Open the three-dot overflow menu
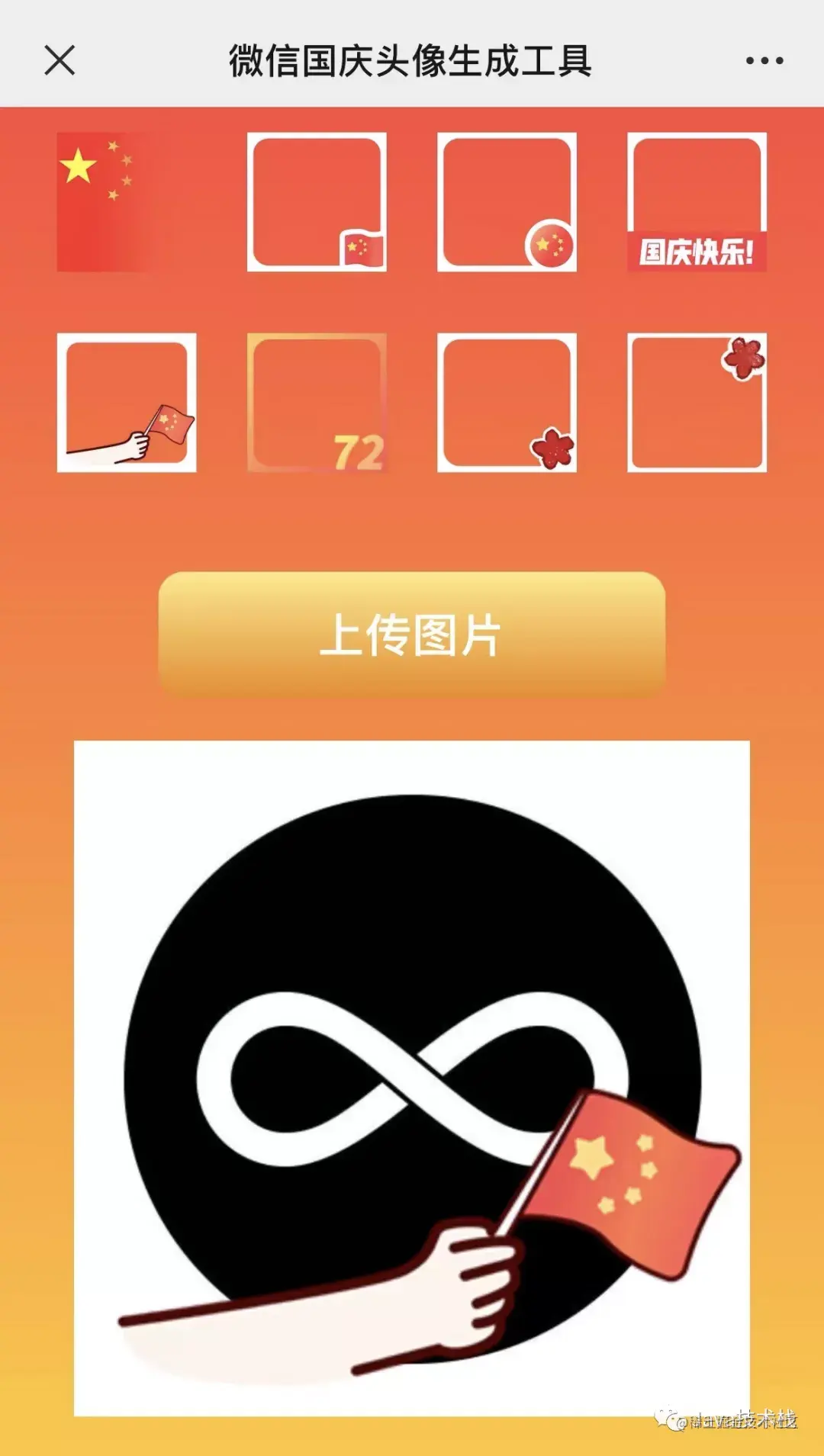 click(764, 60)
